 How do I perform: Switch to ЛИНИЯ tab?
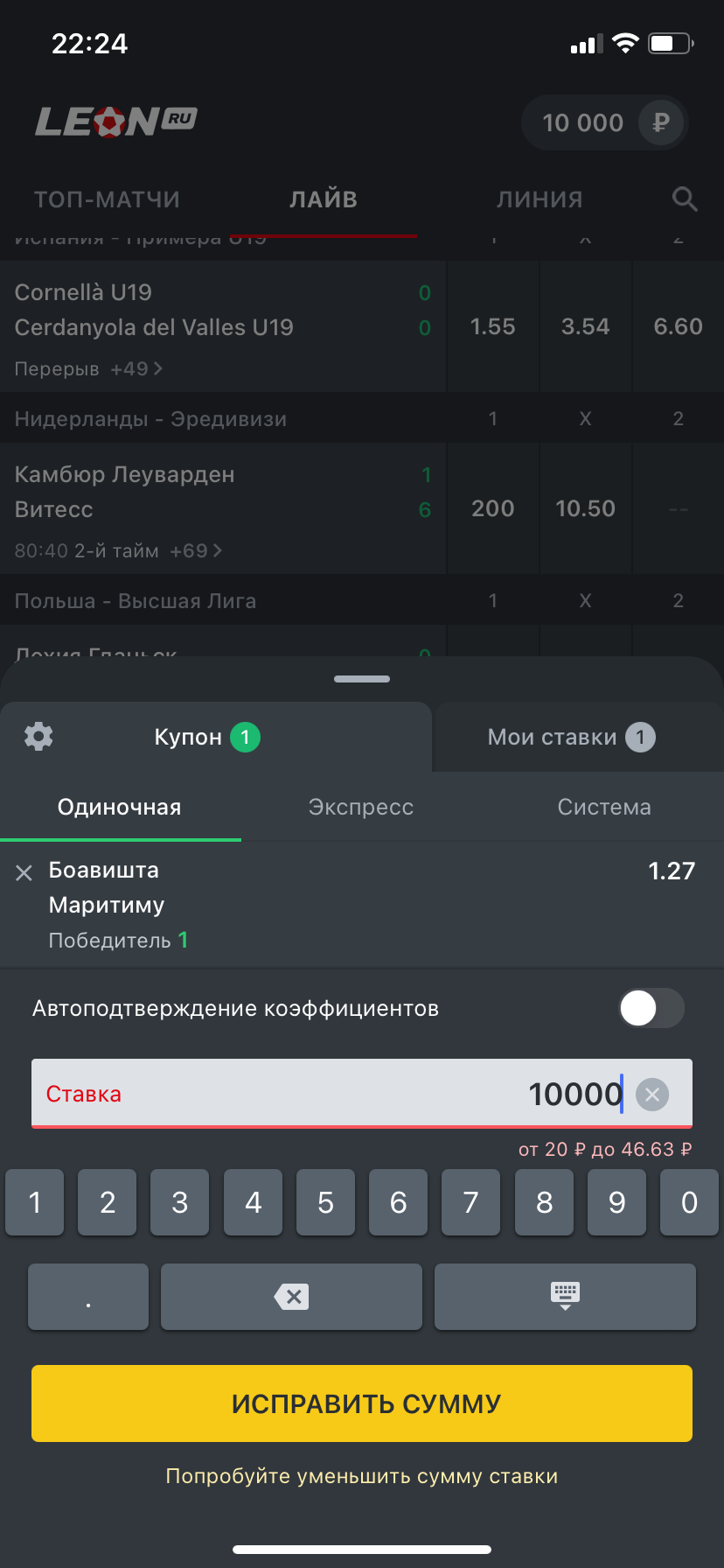[540, 199]
